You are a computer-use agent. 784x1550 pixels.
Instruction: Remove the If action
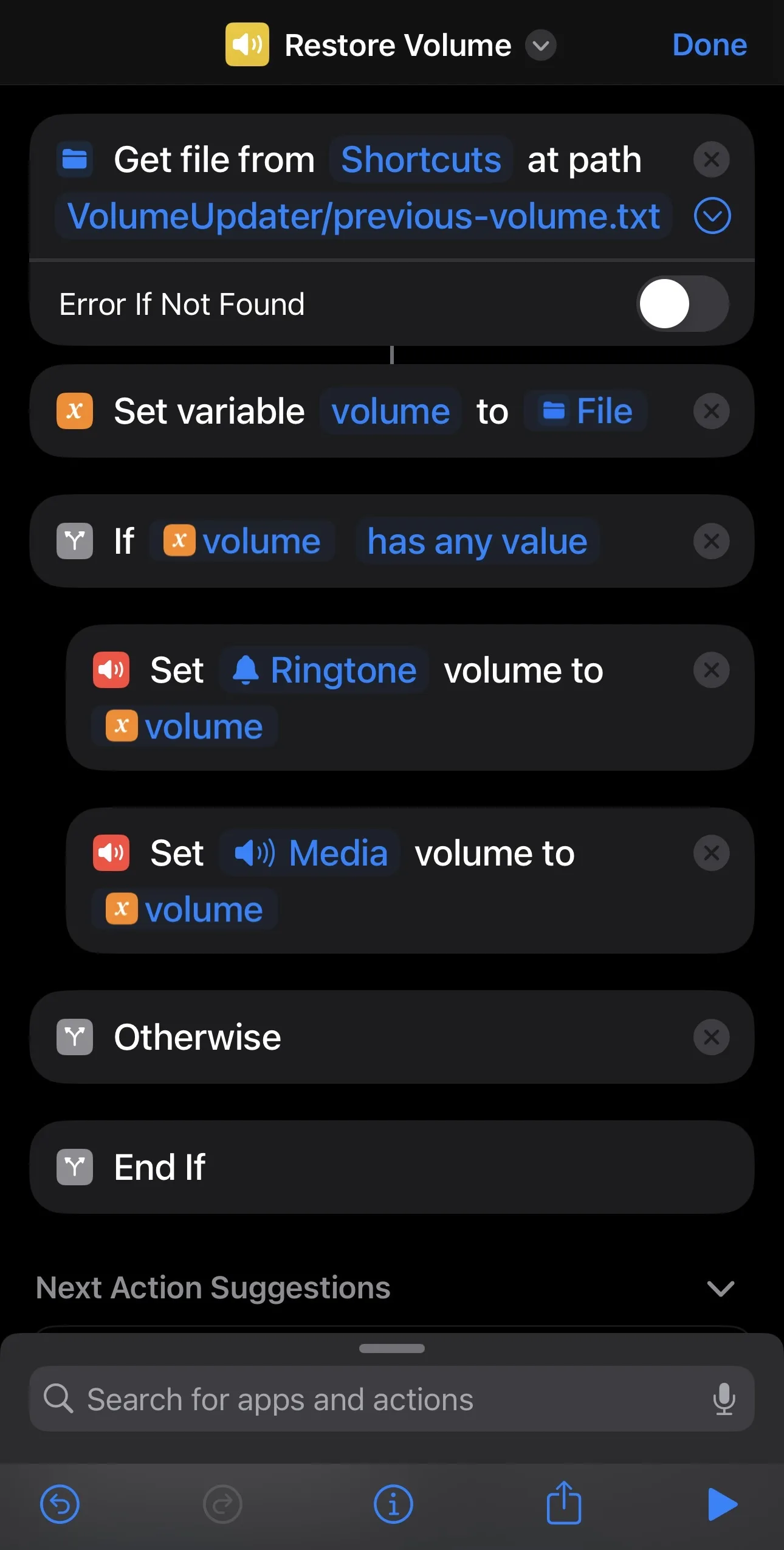pos(711,541)
